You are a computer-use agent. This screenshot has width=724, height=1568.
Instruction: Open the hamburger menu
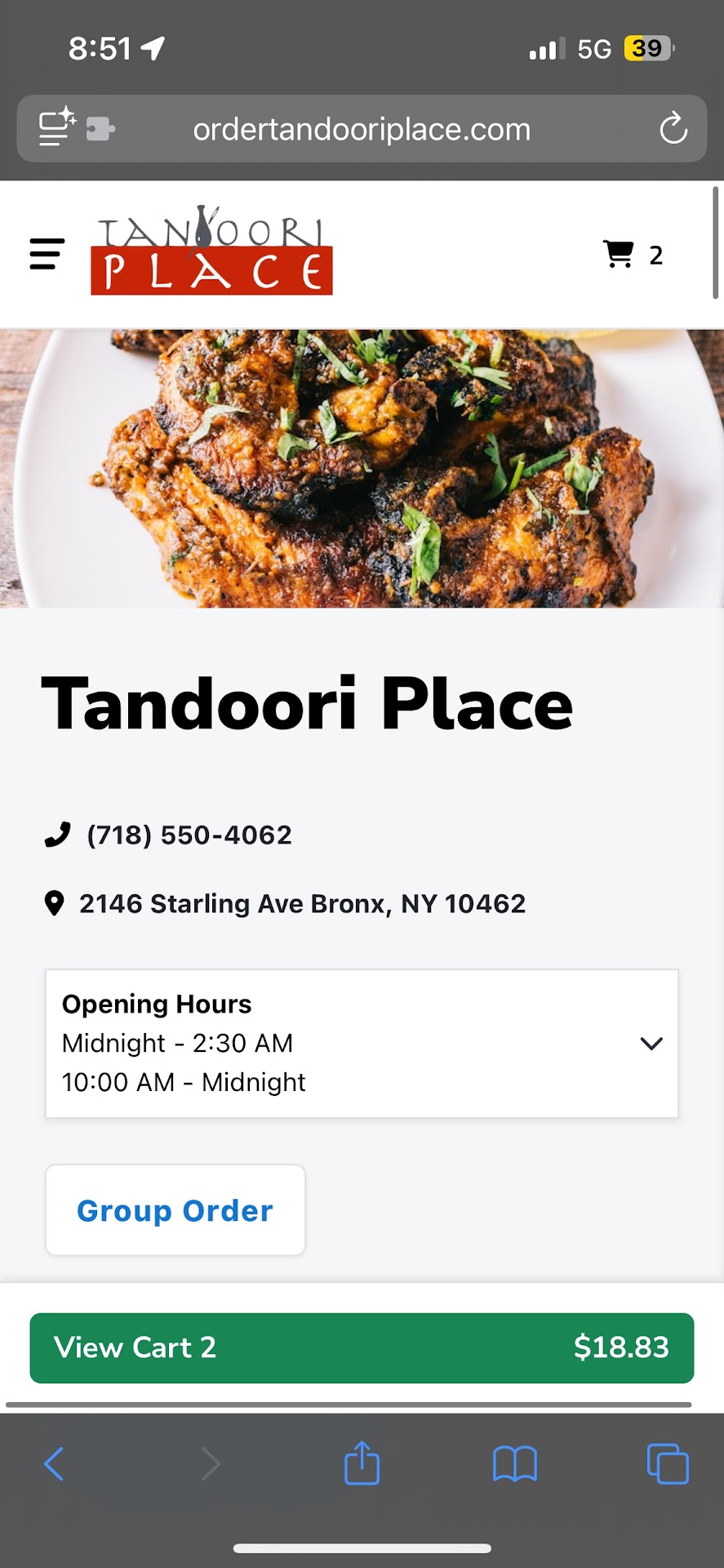pos(47,254)
